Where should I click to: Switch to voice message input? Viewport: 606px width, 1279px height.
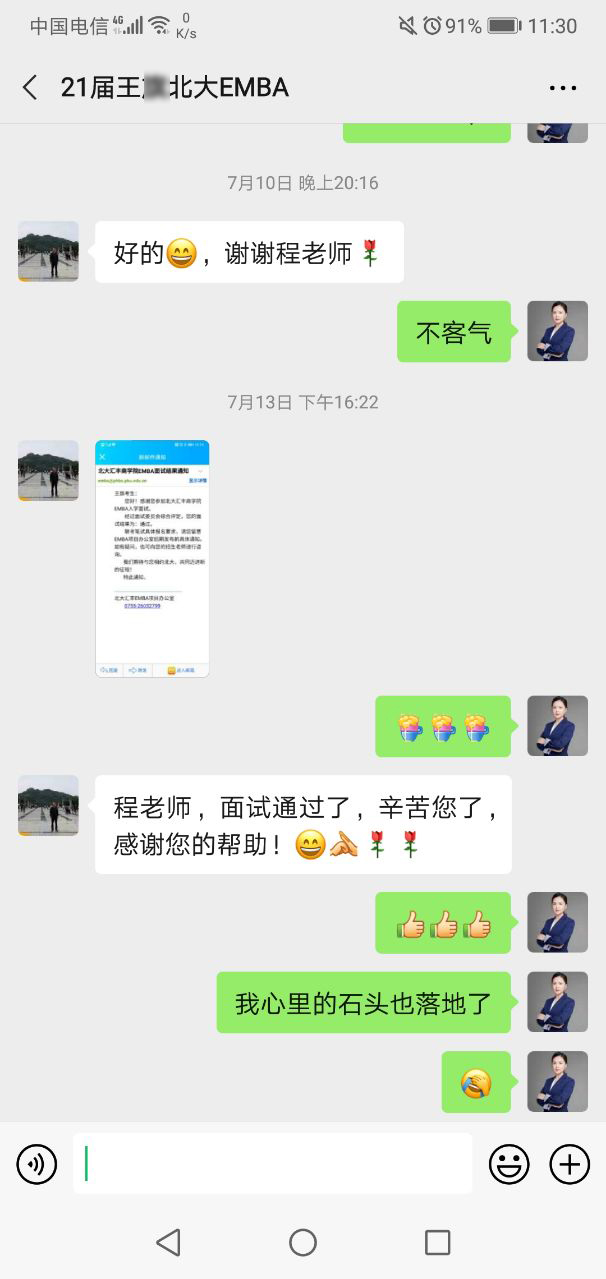coord(37,1164)
